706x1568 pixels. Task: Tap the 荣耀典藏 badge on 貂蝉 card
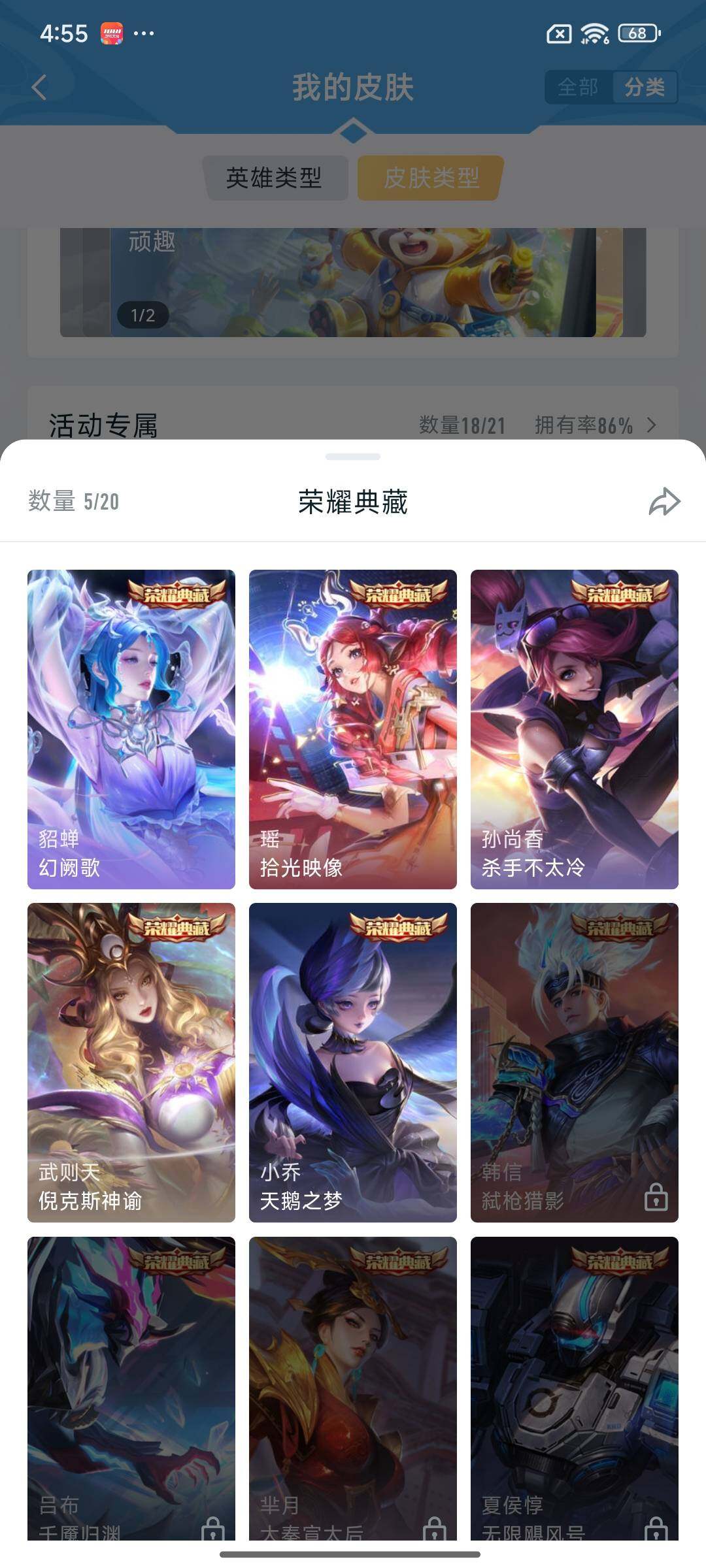(x=178, y=596)
